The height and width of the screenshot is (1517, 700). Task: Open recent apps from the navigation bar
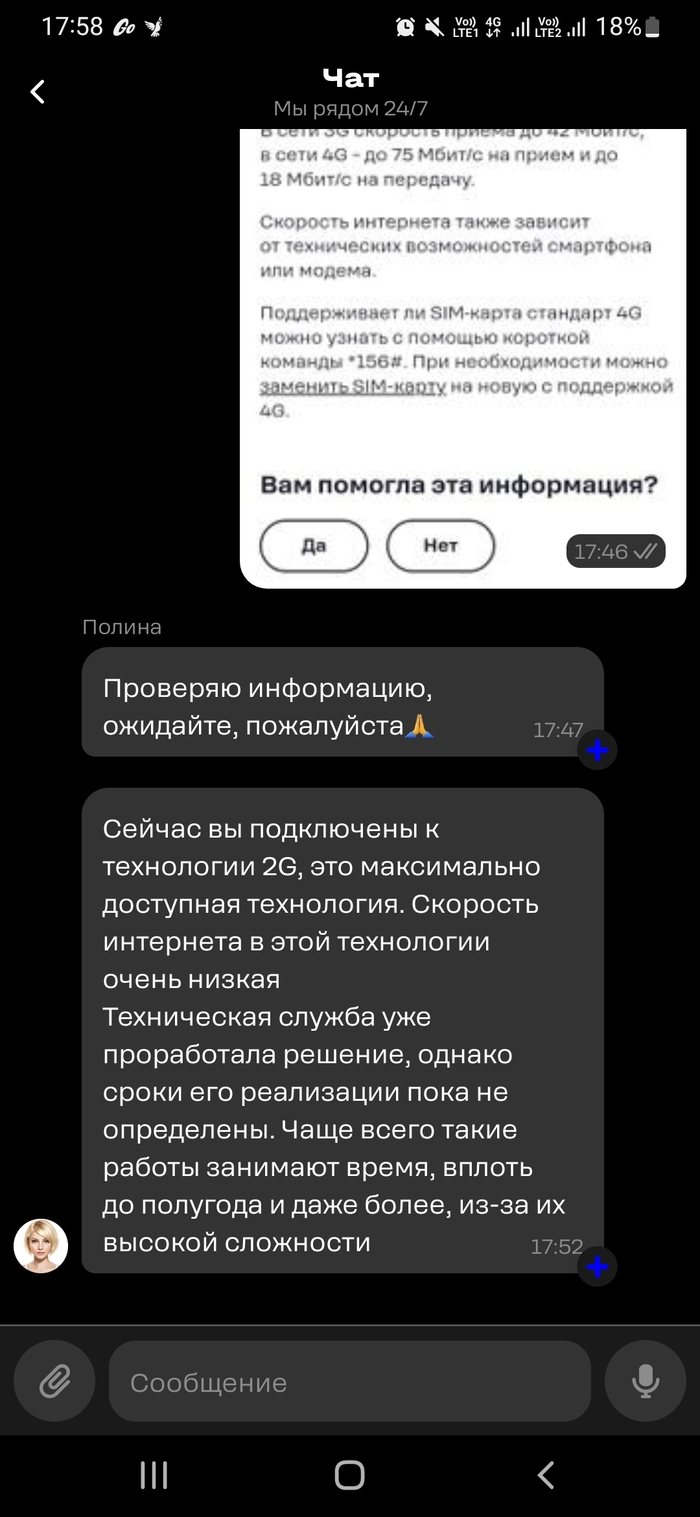[154, 1474]
